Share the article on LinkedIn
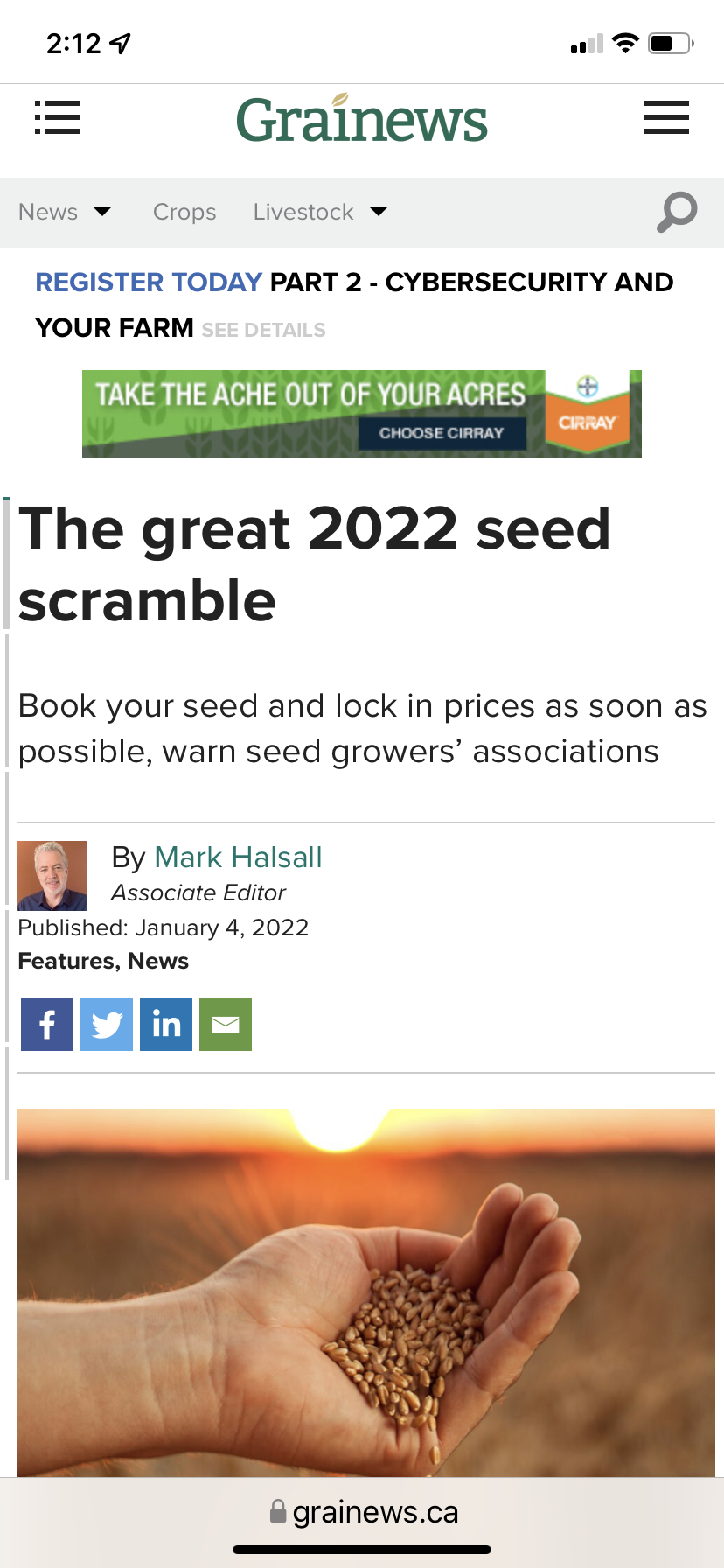 pyautogui.click(x=166, y=1025)
